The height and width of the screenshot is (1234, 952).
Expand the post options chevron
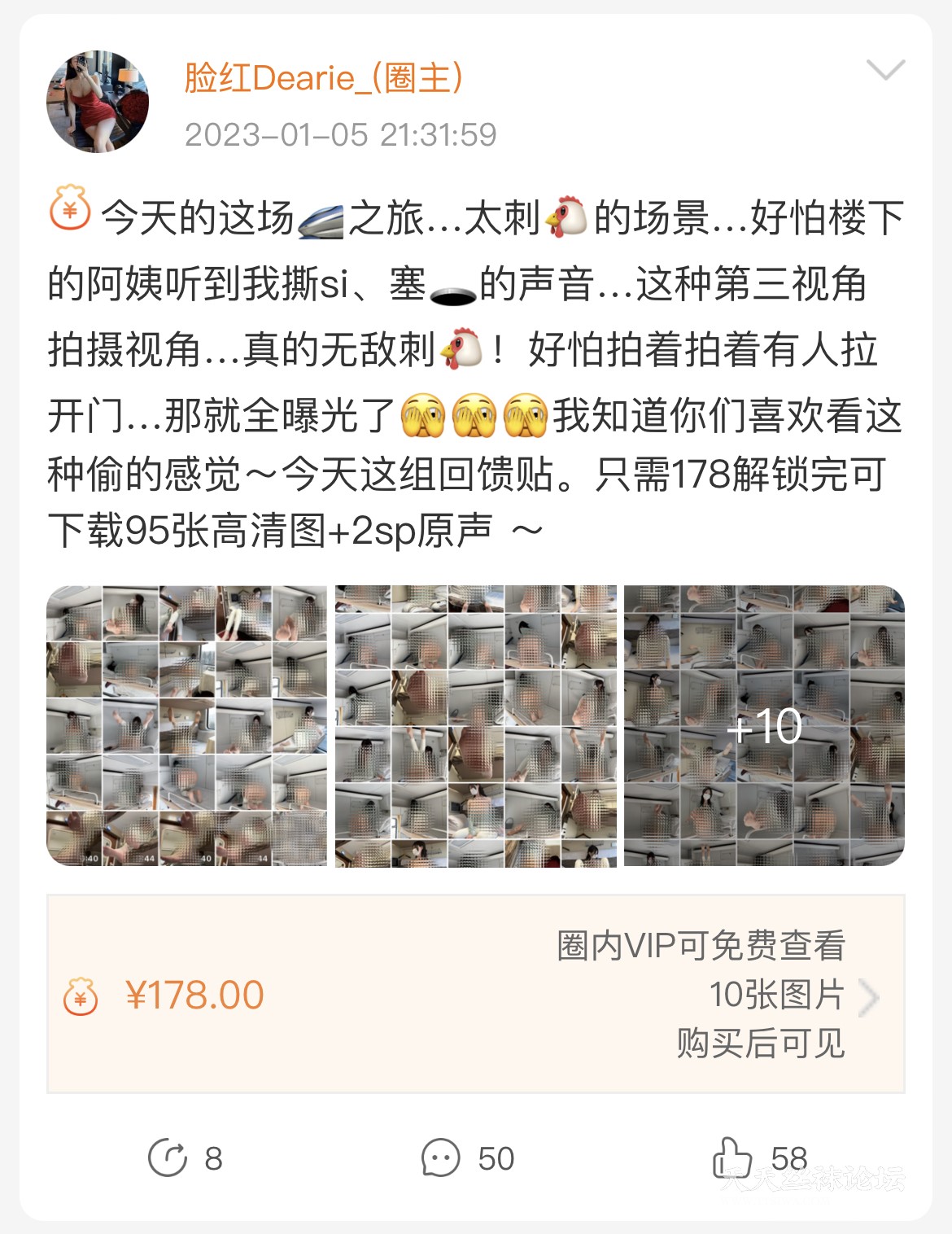(x=885, y=70)
